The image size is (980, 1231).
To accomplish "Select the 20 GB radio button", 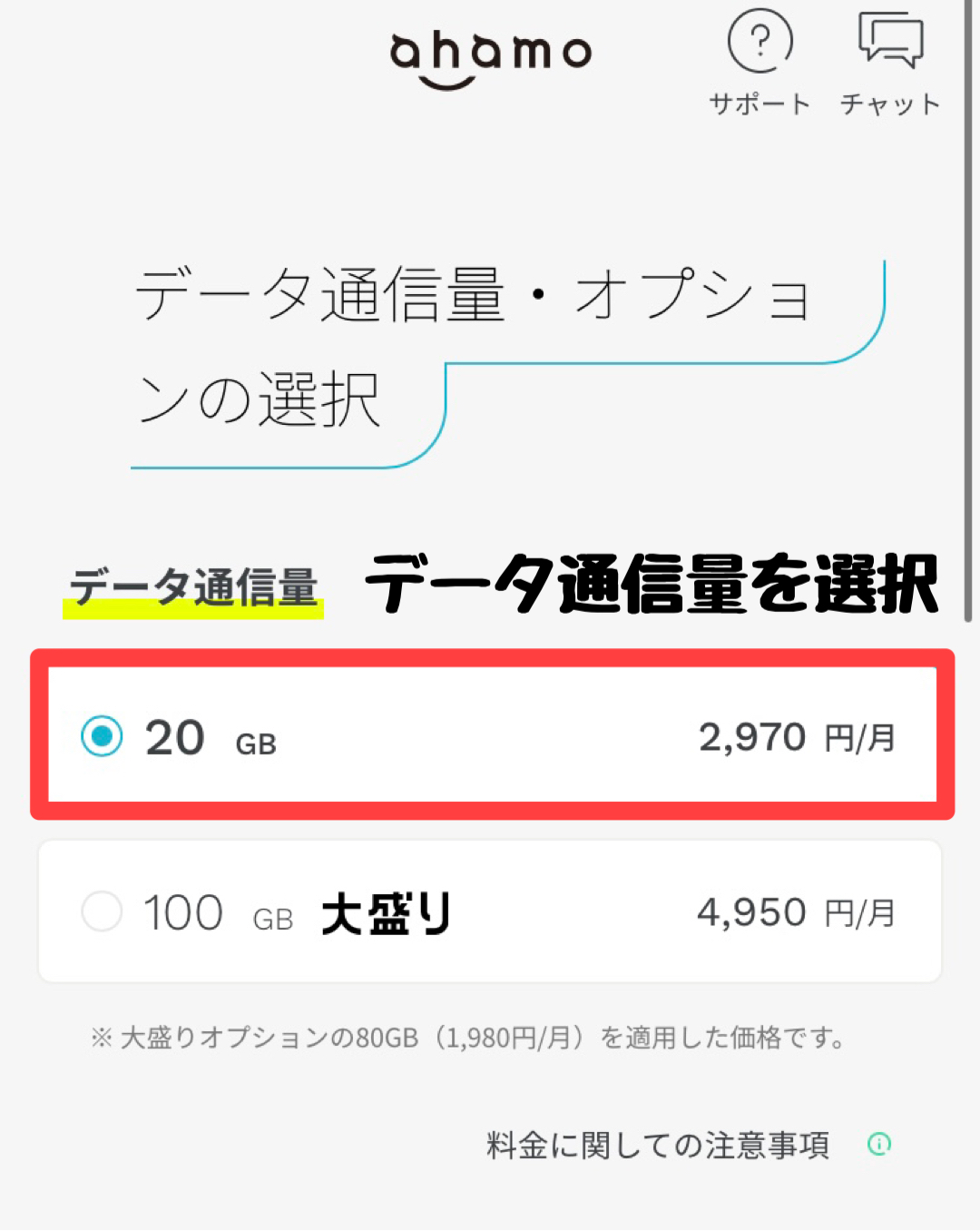I will 103,736.
